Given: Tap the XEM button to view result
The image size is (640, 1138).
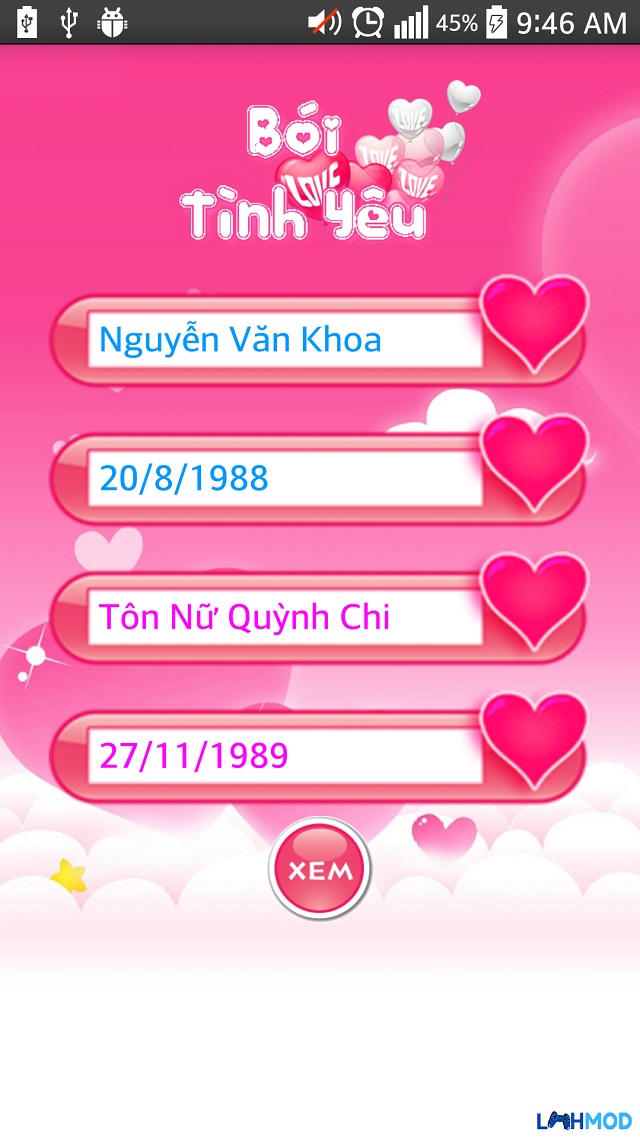Looking at the screenshot, I should pyautogui.click(x=320, y=869).
